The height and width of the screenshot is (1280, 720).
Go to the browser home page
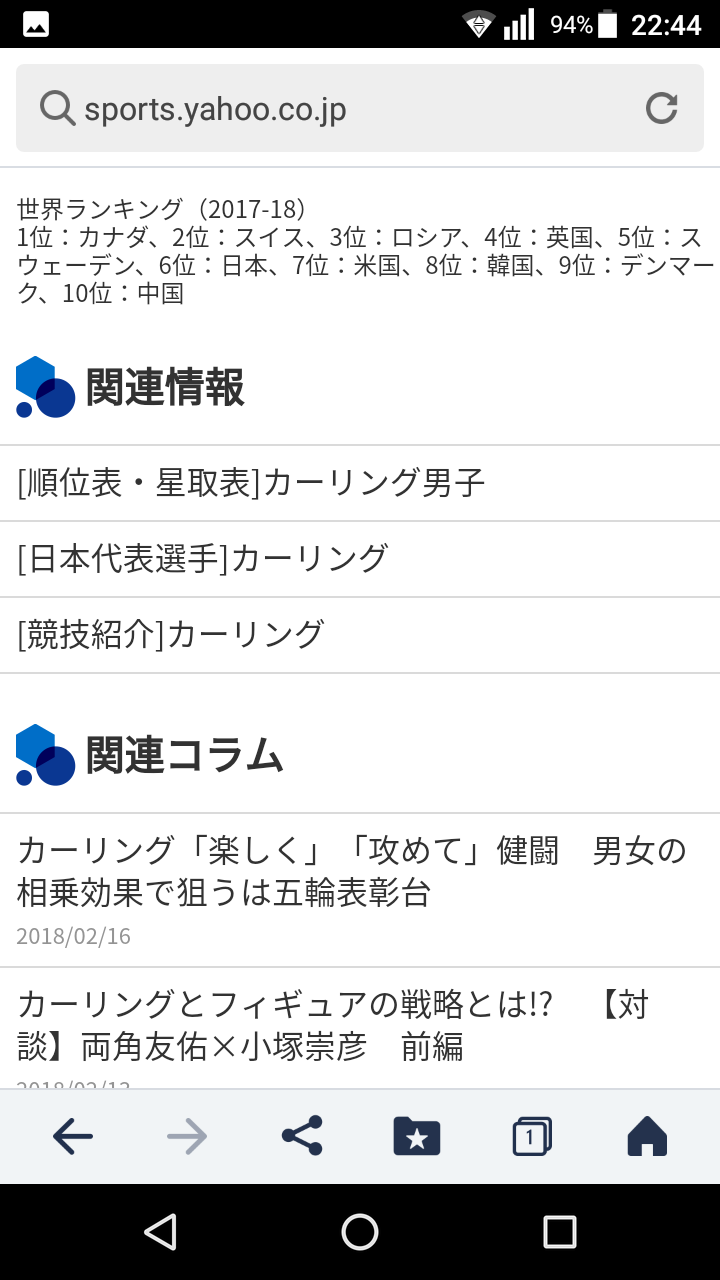coord(647,1136)
